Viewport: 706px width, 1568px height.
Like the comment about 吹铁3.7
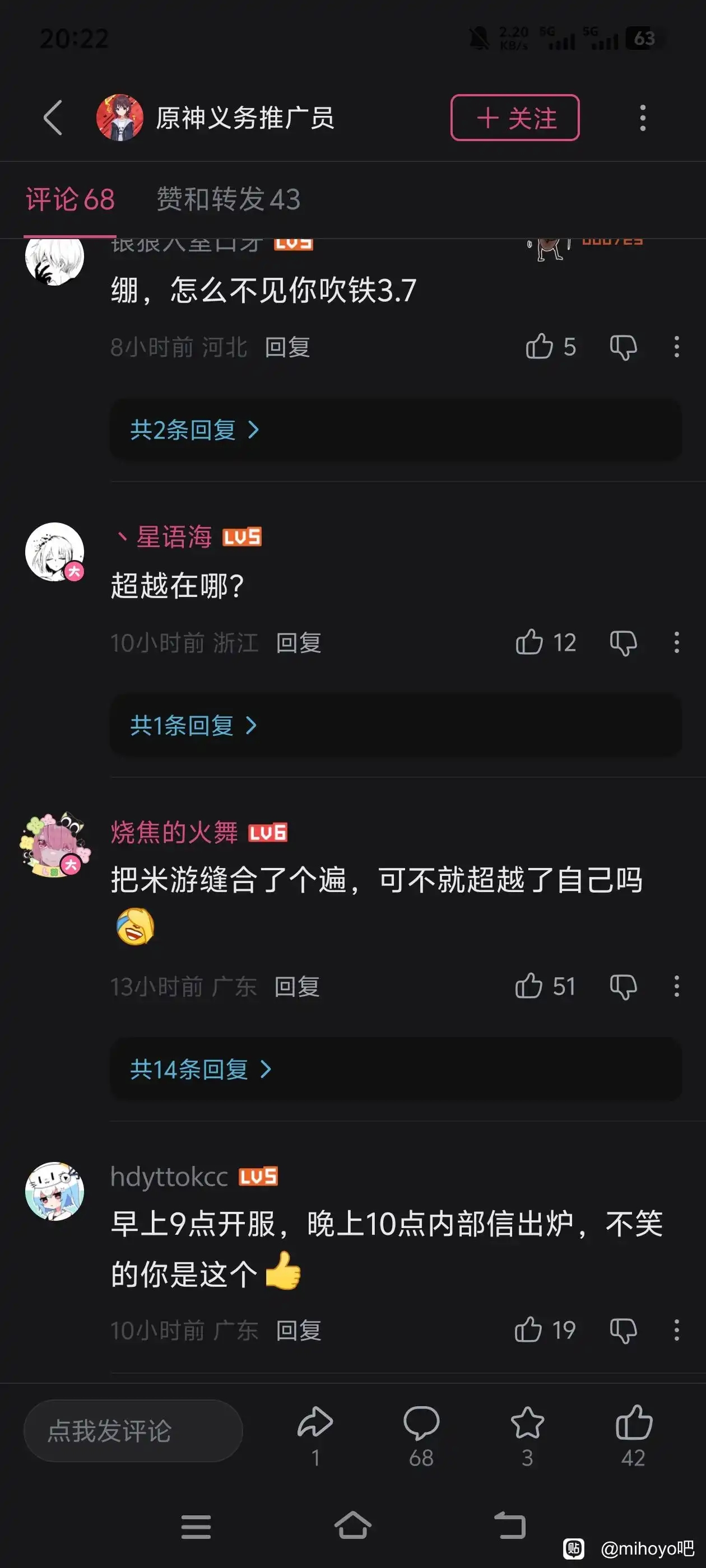539,347
